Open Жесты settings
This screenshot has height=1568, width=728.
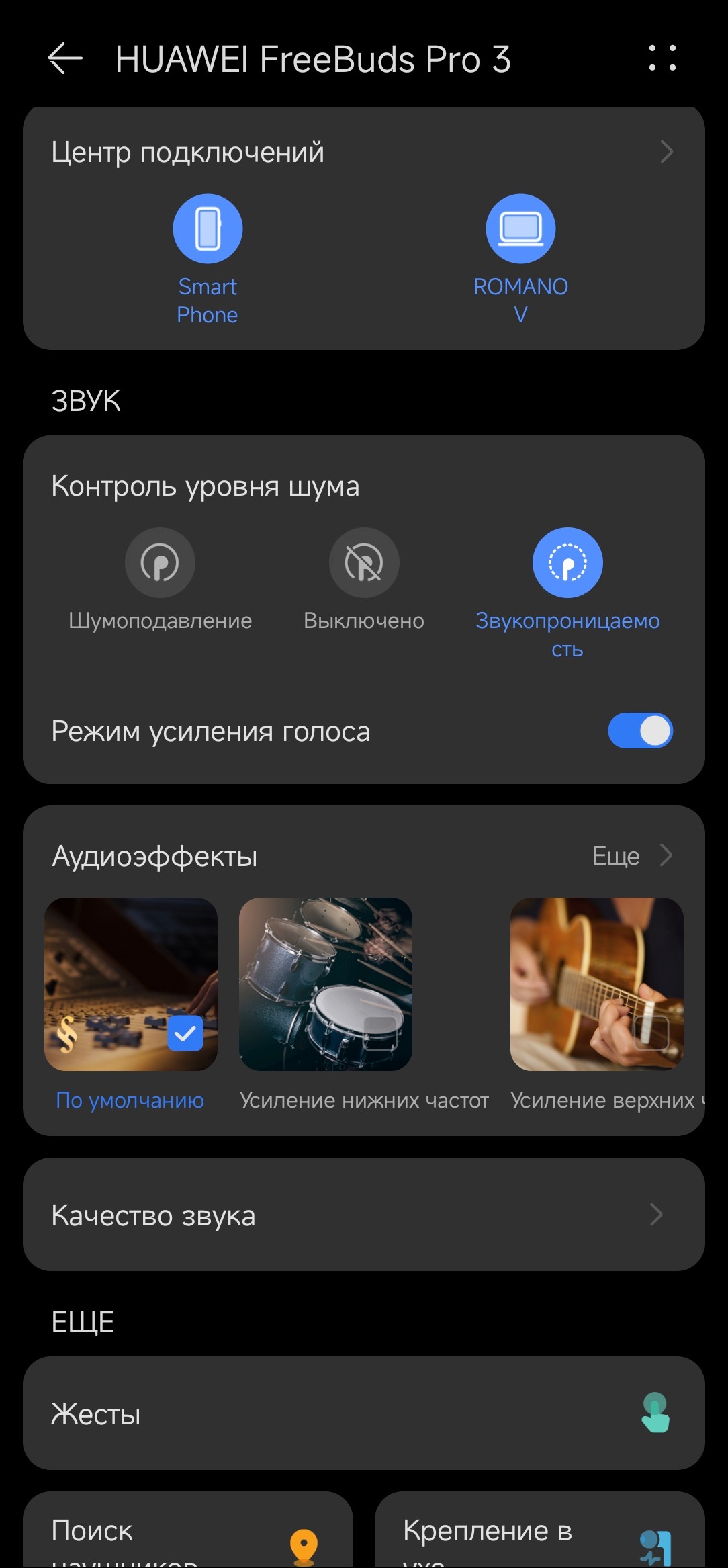[x=363, y=1413]
